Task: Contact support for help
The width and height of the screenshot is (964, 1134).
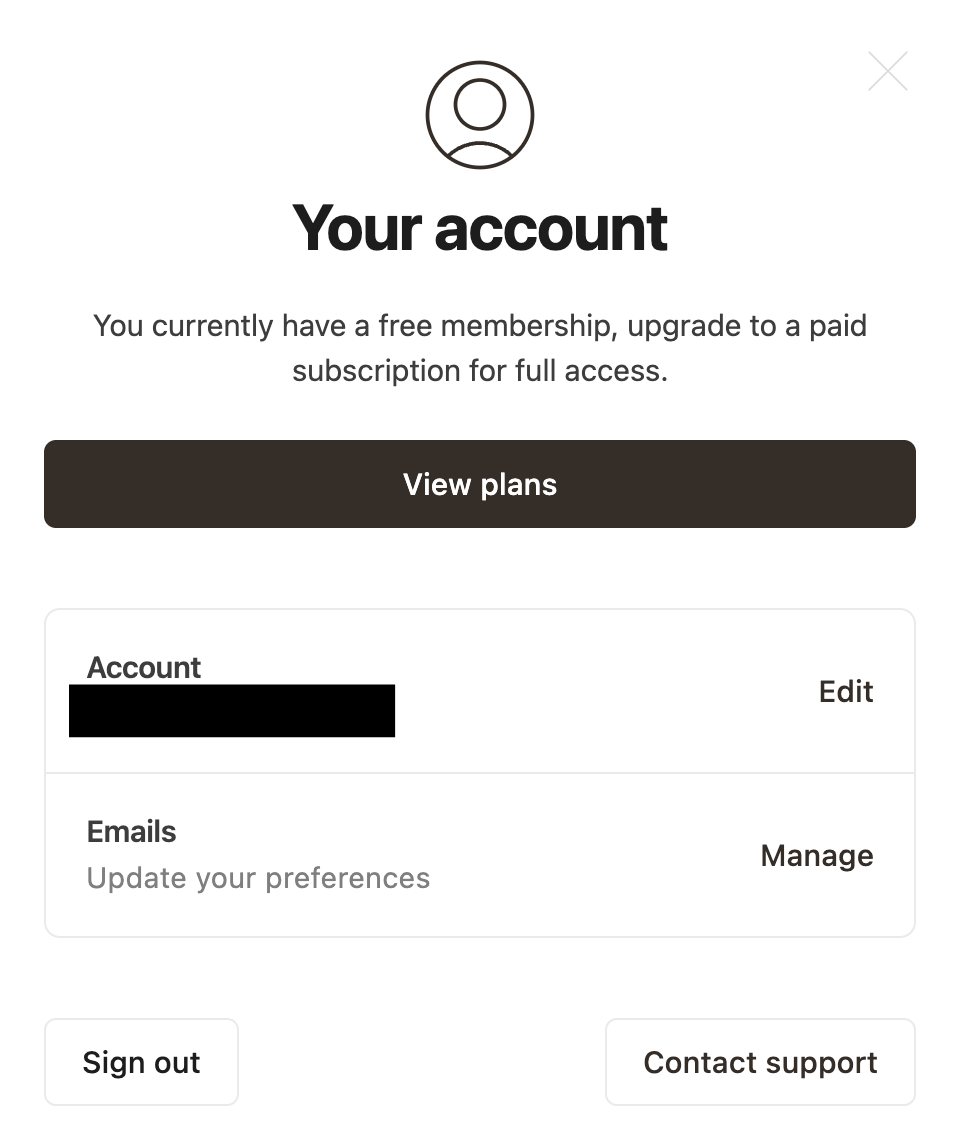Action: (760, 1062)
